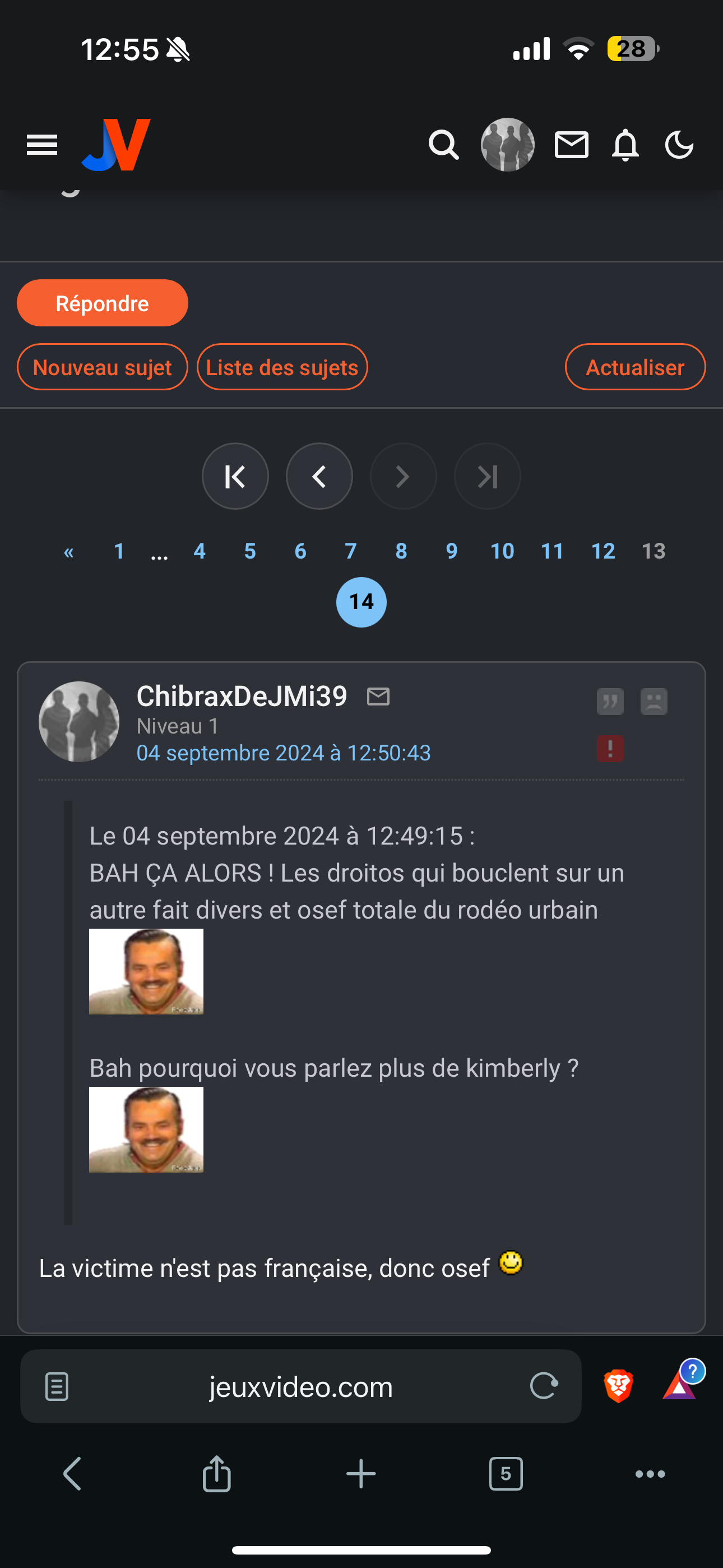Open page 7 of the topic

(350, 551)
